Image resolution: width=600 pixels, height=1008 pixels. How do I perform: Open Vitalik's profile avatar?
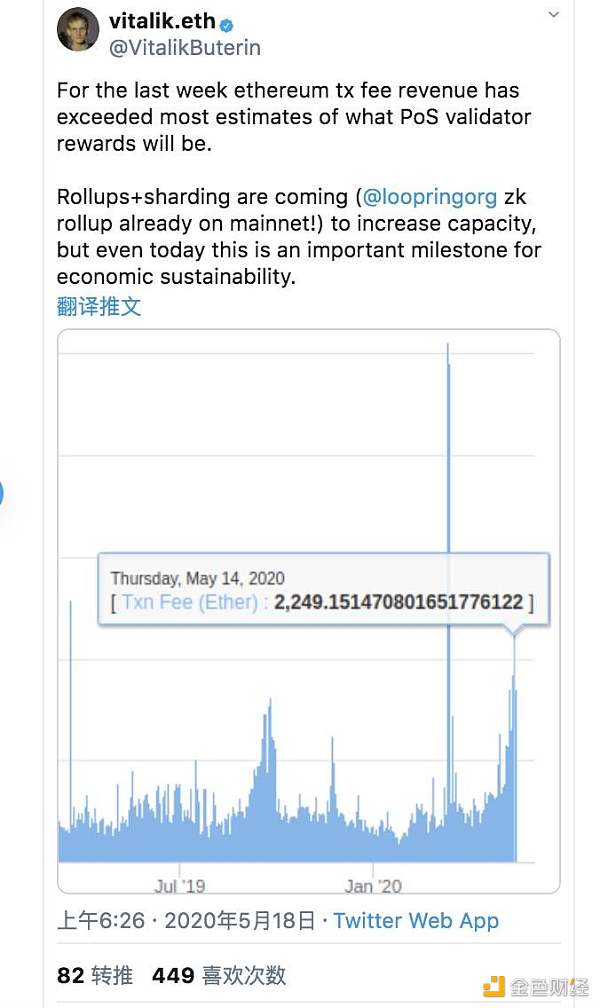[x=78, y=29]
